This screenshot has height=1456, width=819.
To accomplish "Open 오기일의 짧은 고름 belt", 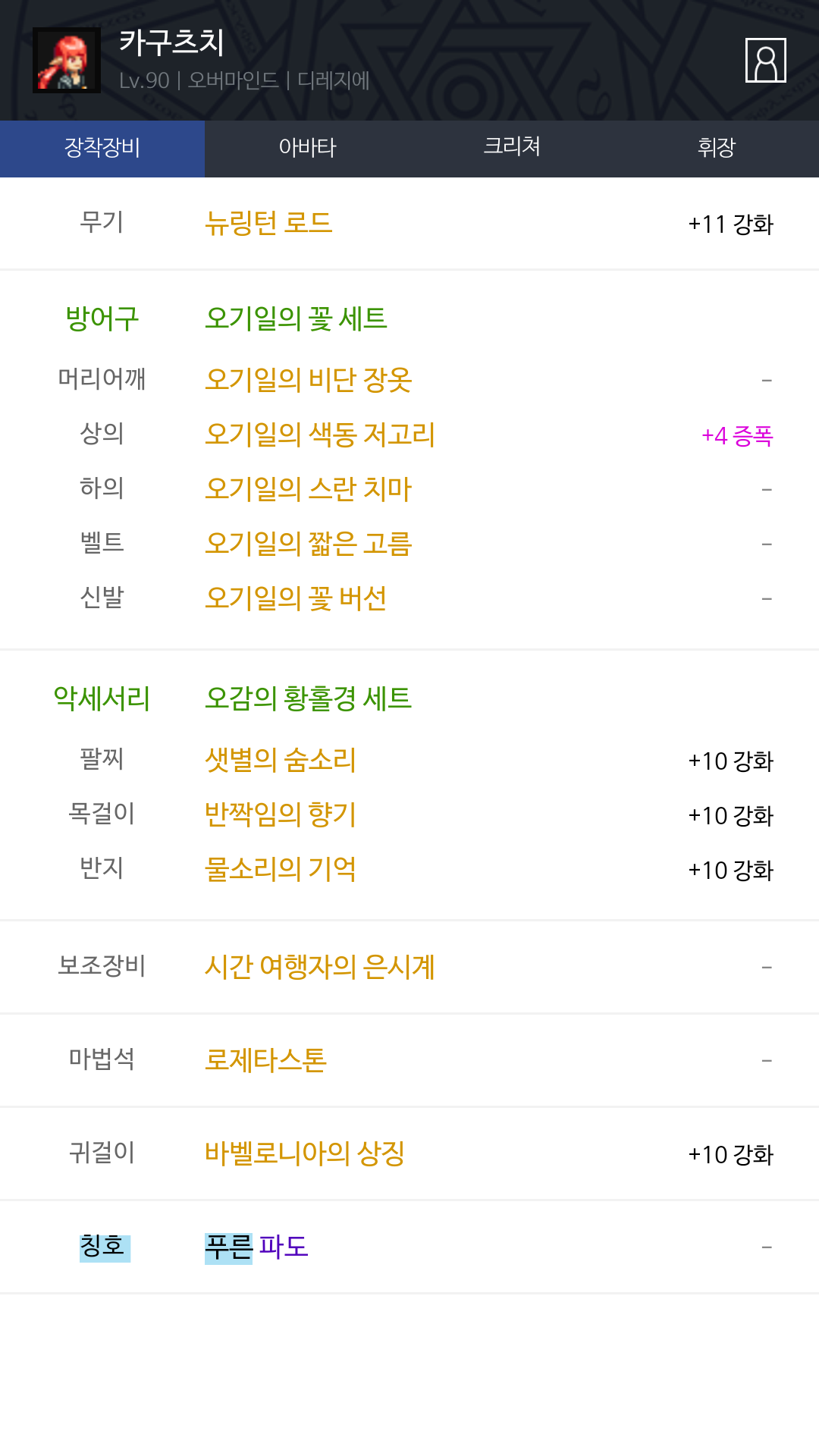I will (x=308, y=543).
